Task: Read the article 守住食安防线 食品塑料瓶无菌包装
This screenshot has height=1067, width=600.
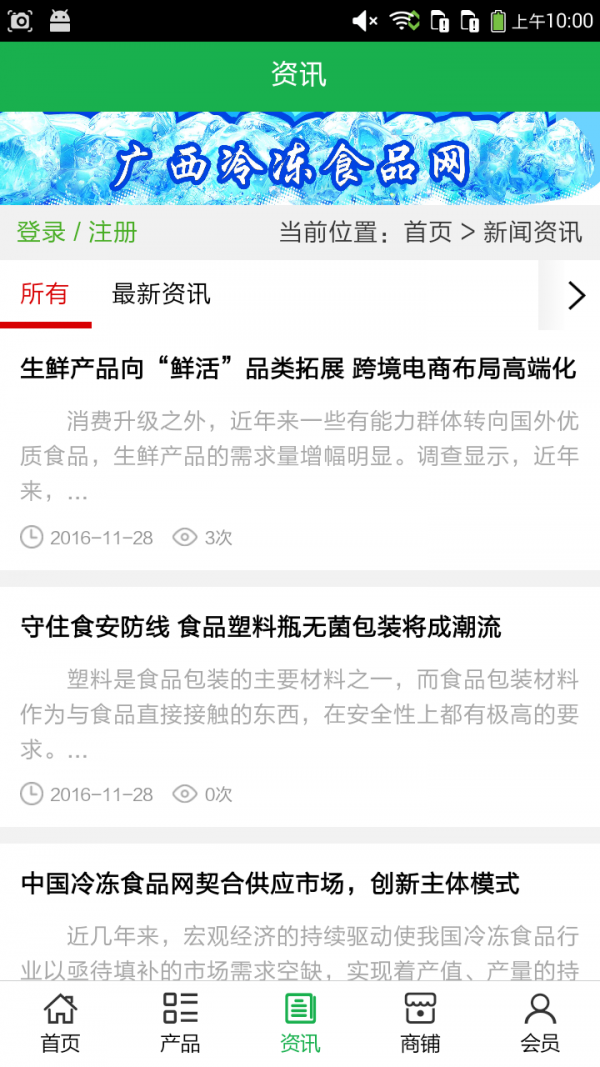Action: [261, 627]
